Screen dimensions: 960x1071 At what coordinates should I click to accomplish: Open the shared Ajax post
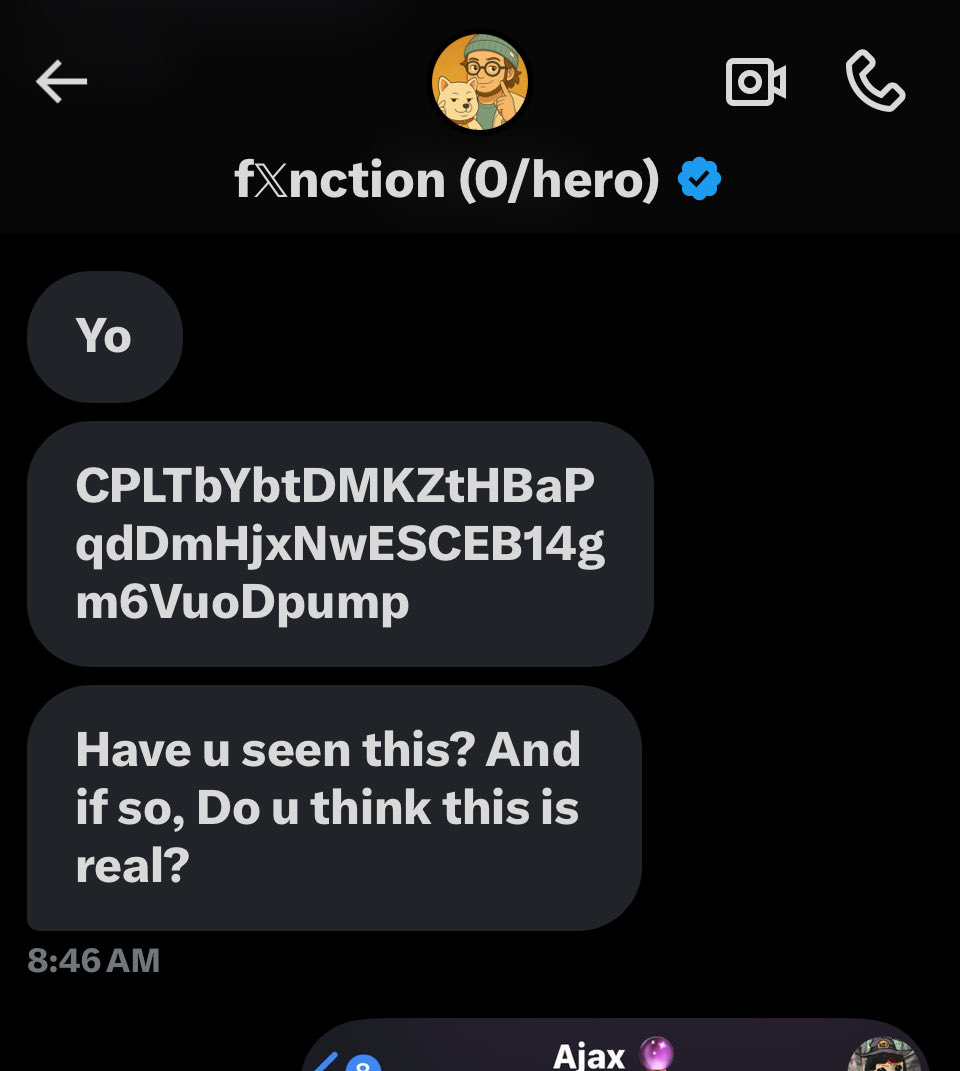point(615,1052)
